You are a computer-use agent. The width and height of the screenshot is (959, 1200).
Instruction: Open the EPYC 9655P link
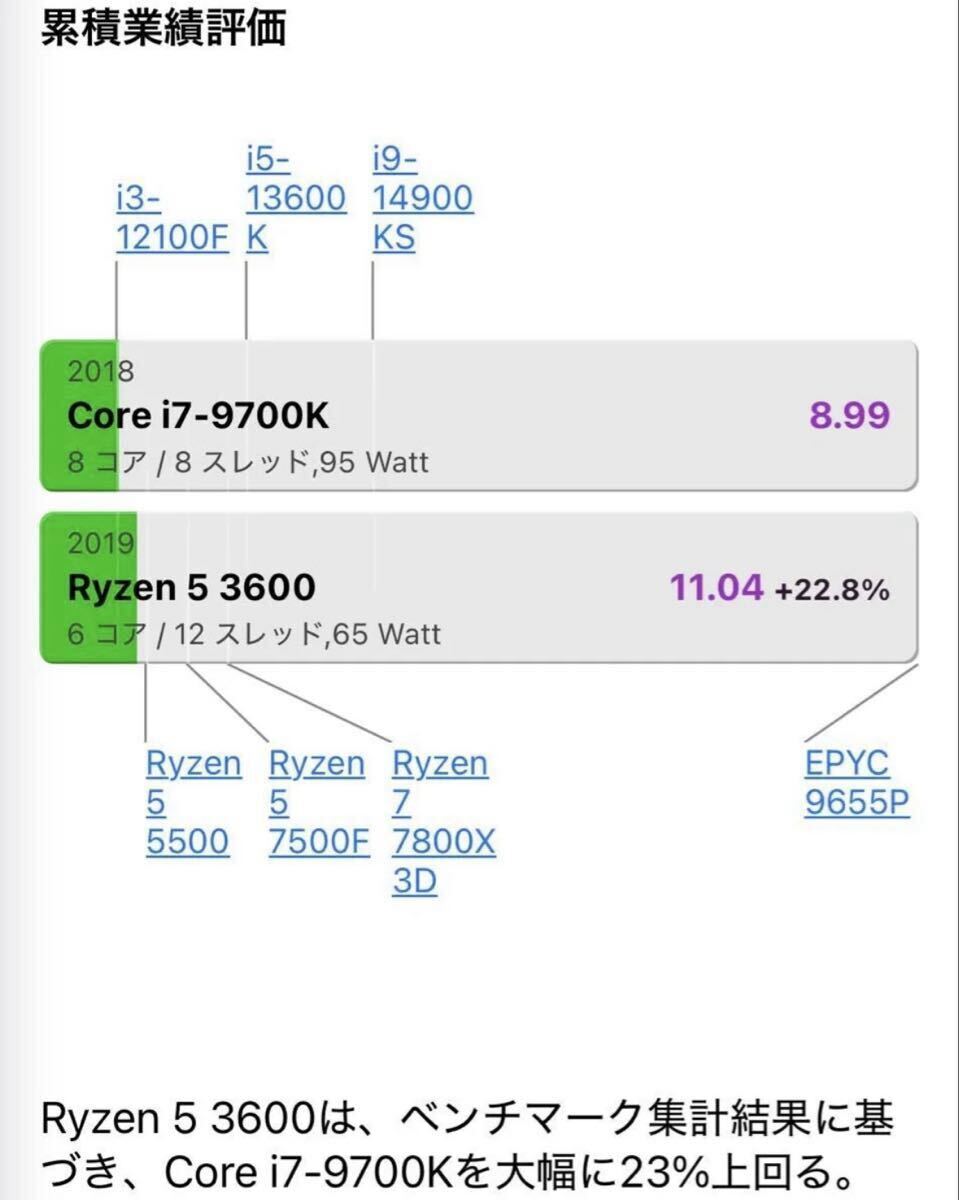click(856, 783)
